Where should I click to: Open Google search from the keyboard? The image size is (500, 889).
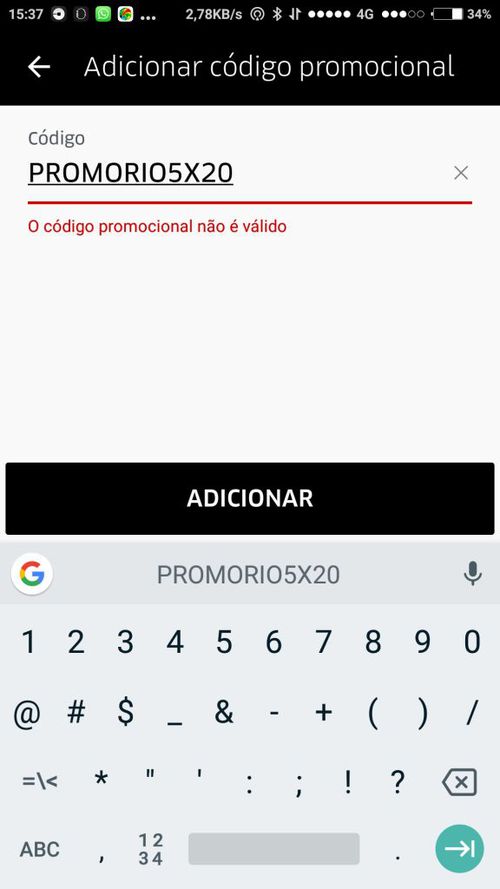[32, 574]
